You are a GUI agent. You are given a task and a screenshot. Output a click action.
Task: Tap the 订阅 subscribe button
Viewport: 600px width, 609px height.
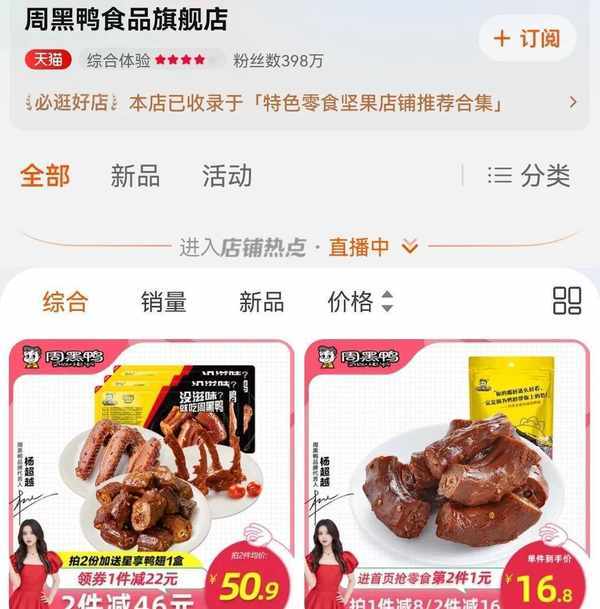(526, 39)
